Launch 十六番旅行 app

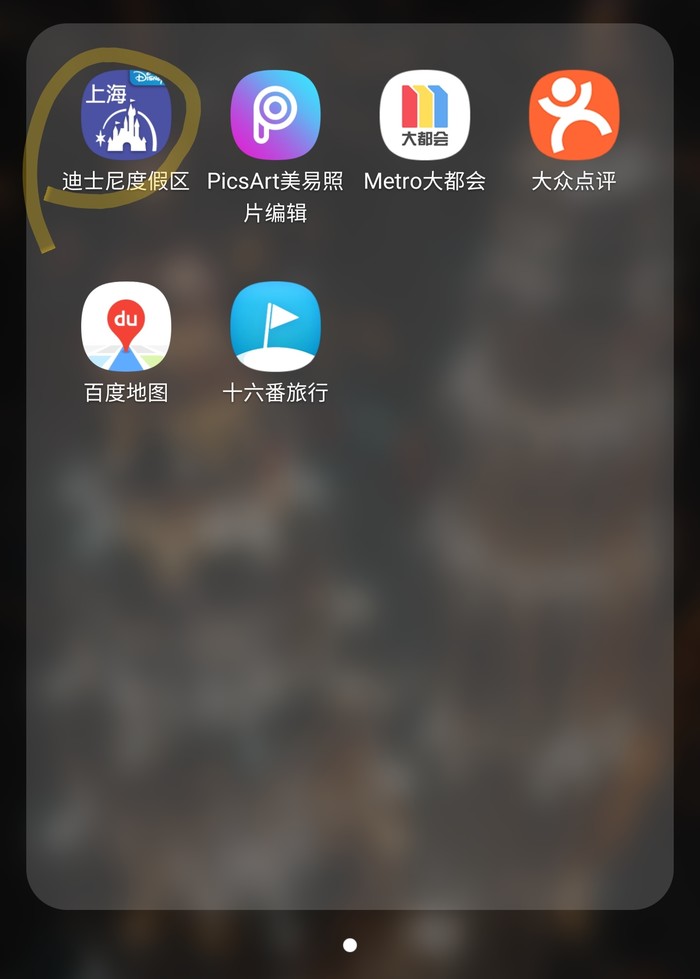[x=275, y=327]
